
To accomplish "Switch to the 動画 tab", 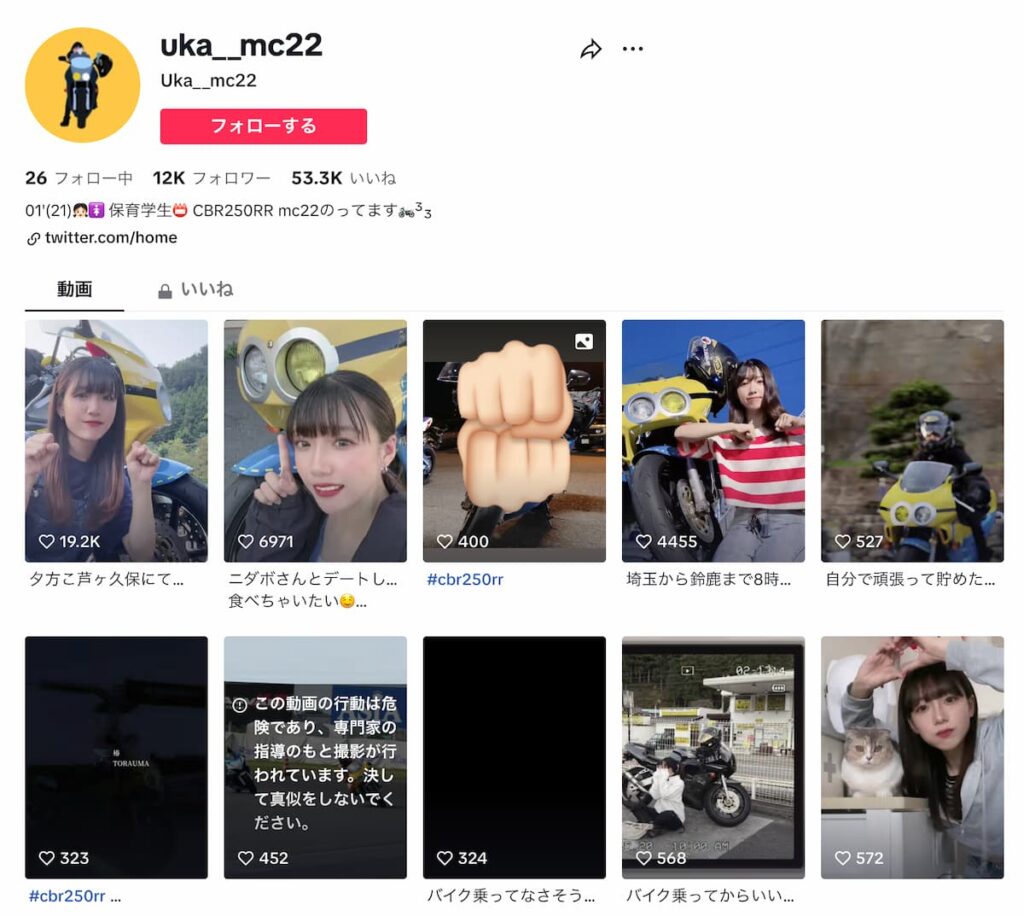I will [74, 290].
